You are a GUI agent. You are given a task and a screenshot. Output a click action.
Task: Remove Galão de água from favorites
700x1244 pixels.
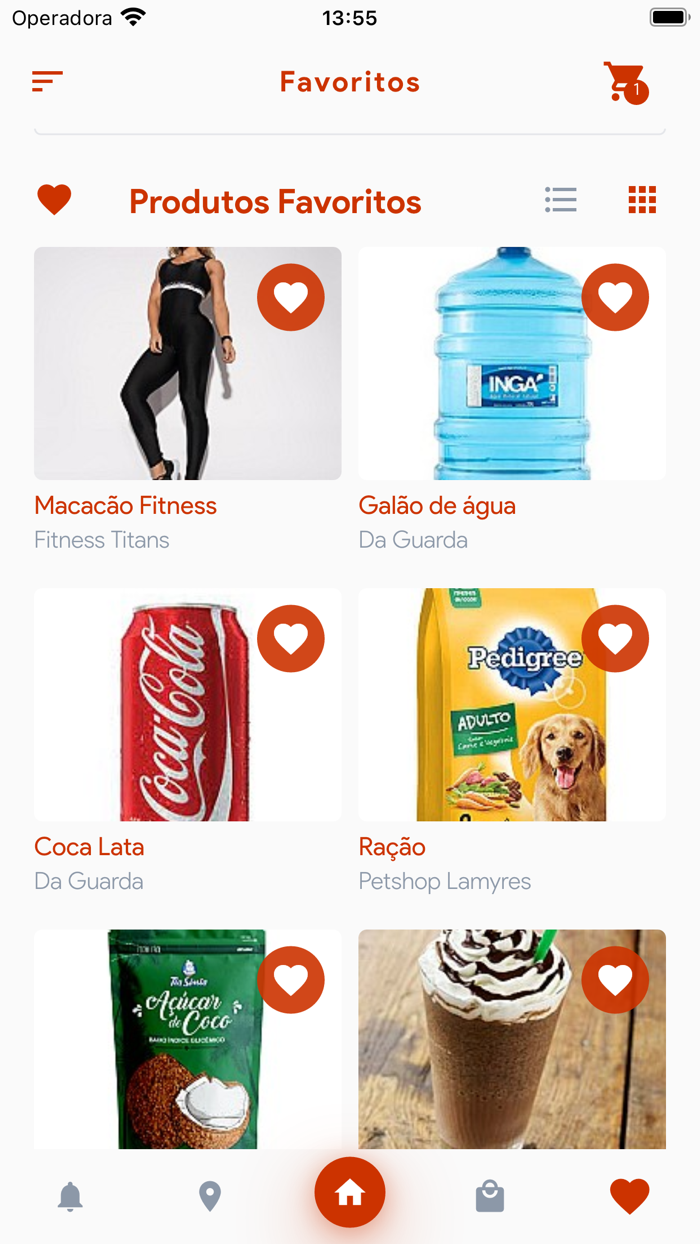(x=615, y=297)
